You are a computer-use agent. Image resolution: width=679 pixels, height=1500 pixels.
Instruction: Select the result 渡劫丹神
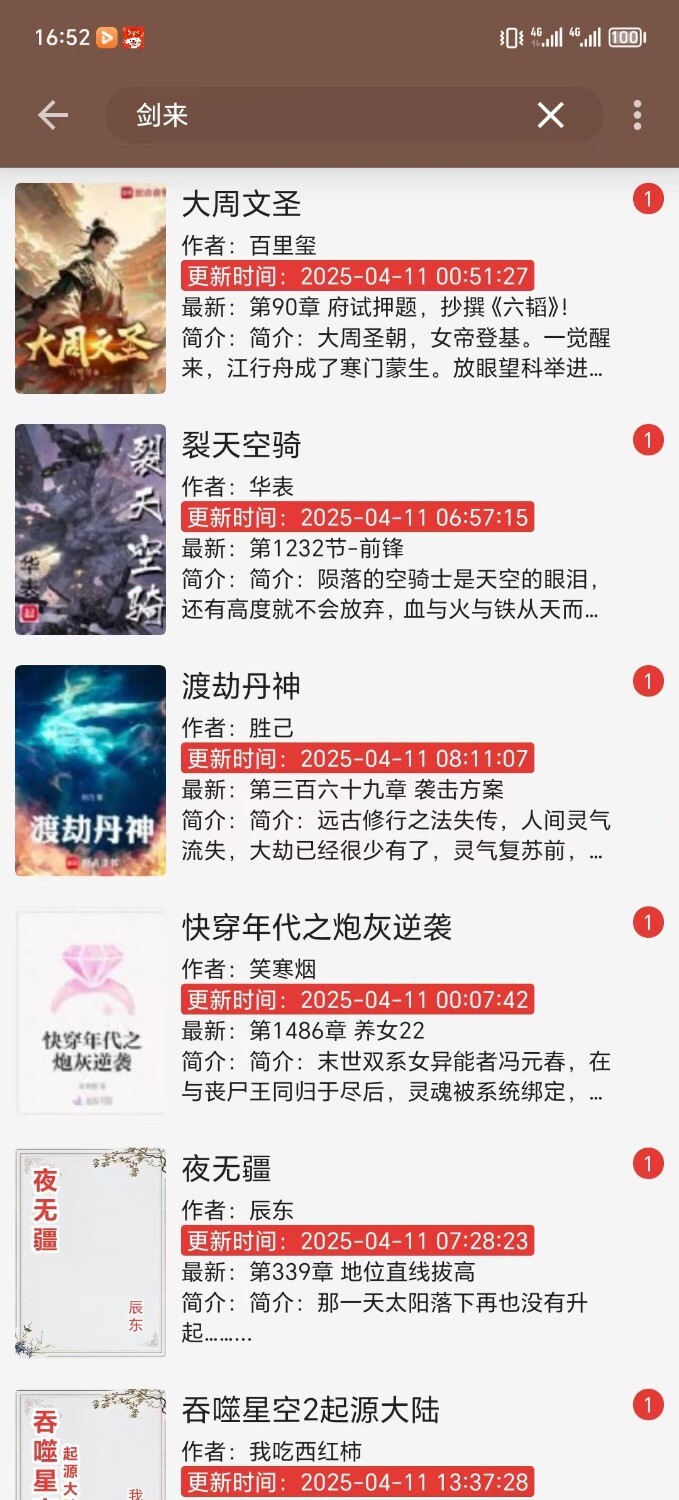tap(241, 687)
